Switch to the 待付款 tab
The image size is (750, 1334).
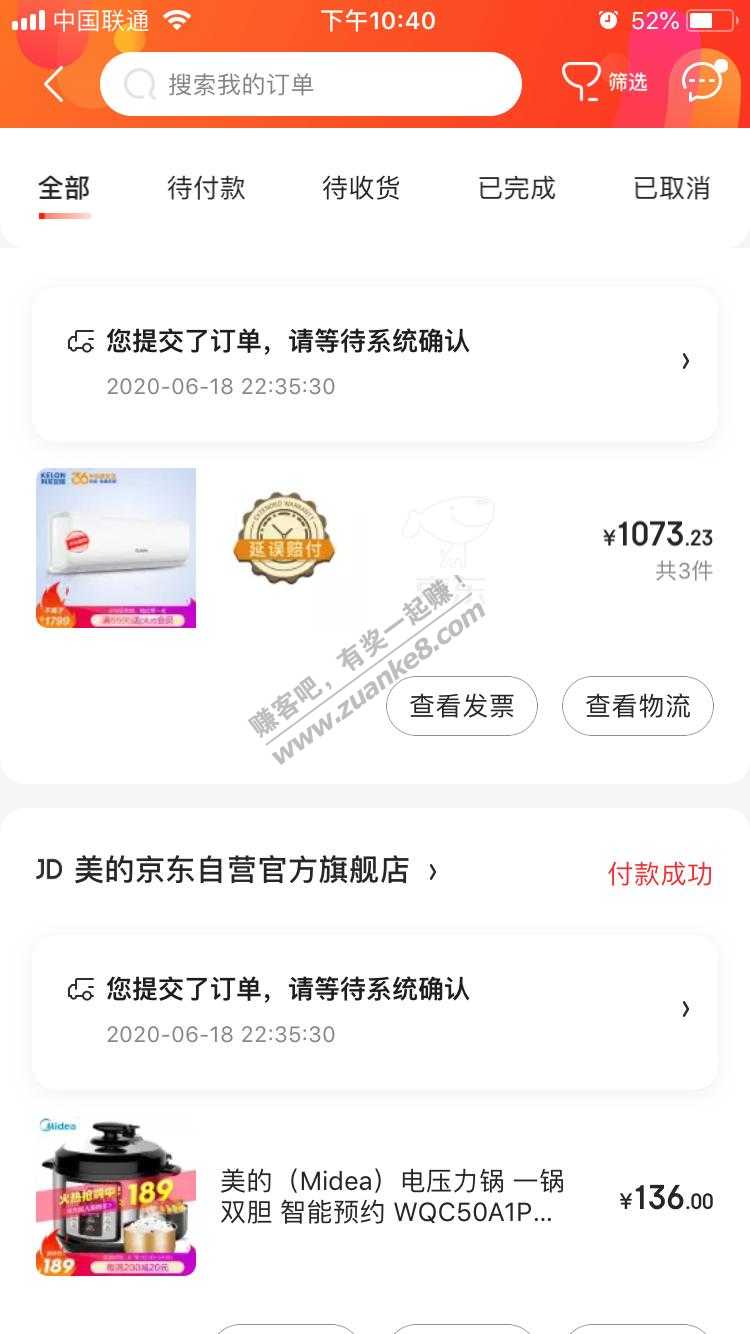[x=206, y=188]
